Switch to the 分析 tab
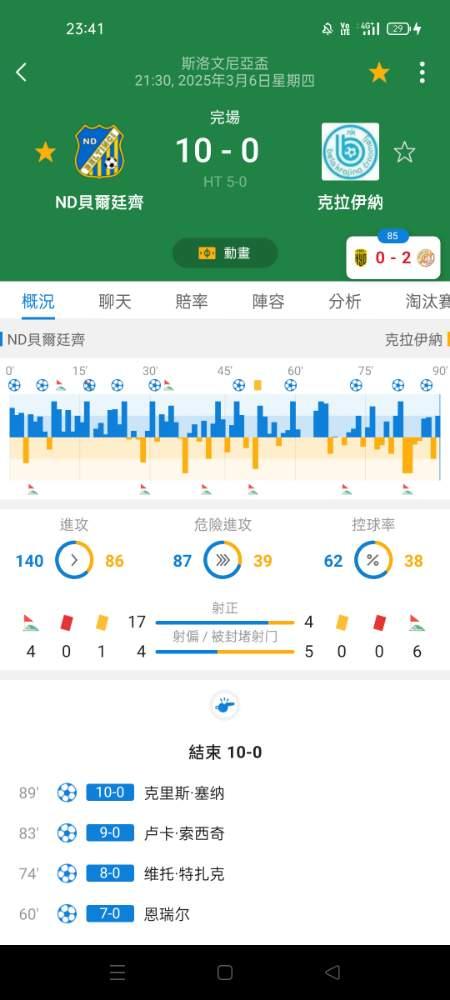Image resolution: width=450 pixels, height=1000 pixels. click(x=345, y=302)
